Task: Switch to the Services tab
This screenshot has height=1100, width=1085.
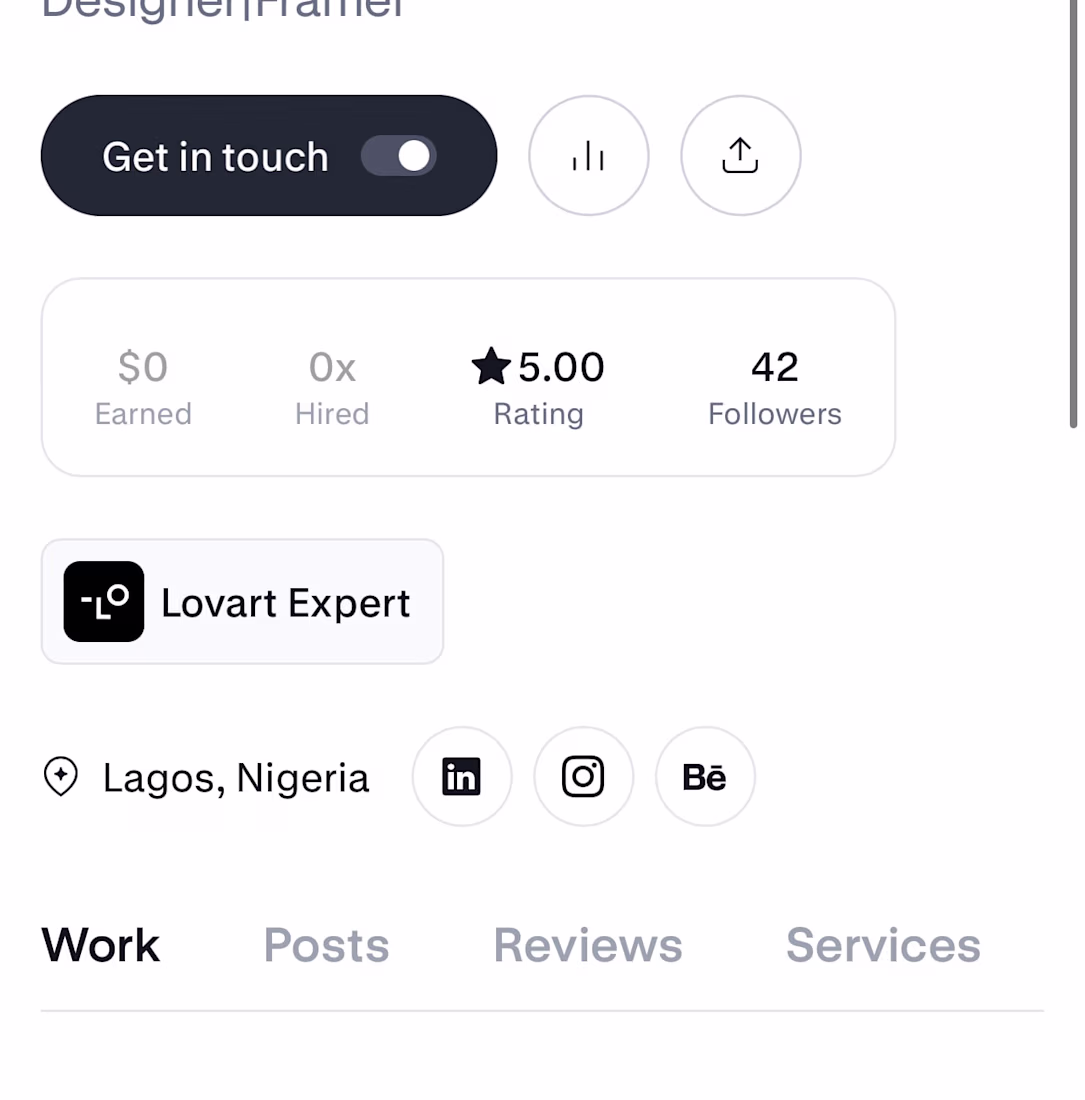Action: 883,946
